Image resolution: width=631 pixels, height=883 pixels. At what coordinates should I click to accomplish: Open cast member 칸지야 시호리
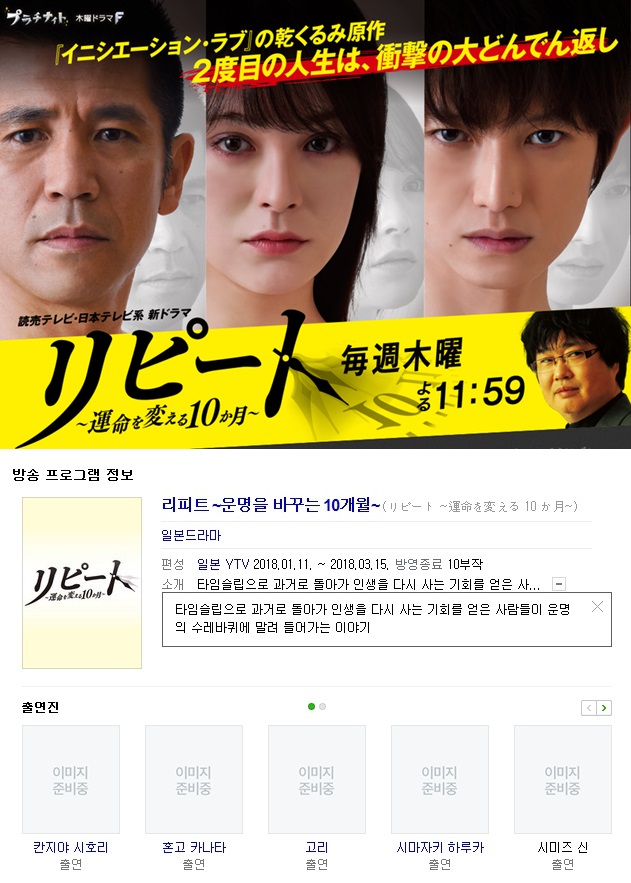[70, 847]
